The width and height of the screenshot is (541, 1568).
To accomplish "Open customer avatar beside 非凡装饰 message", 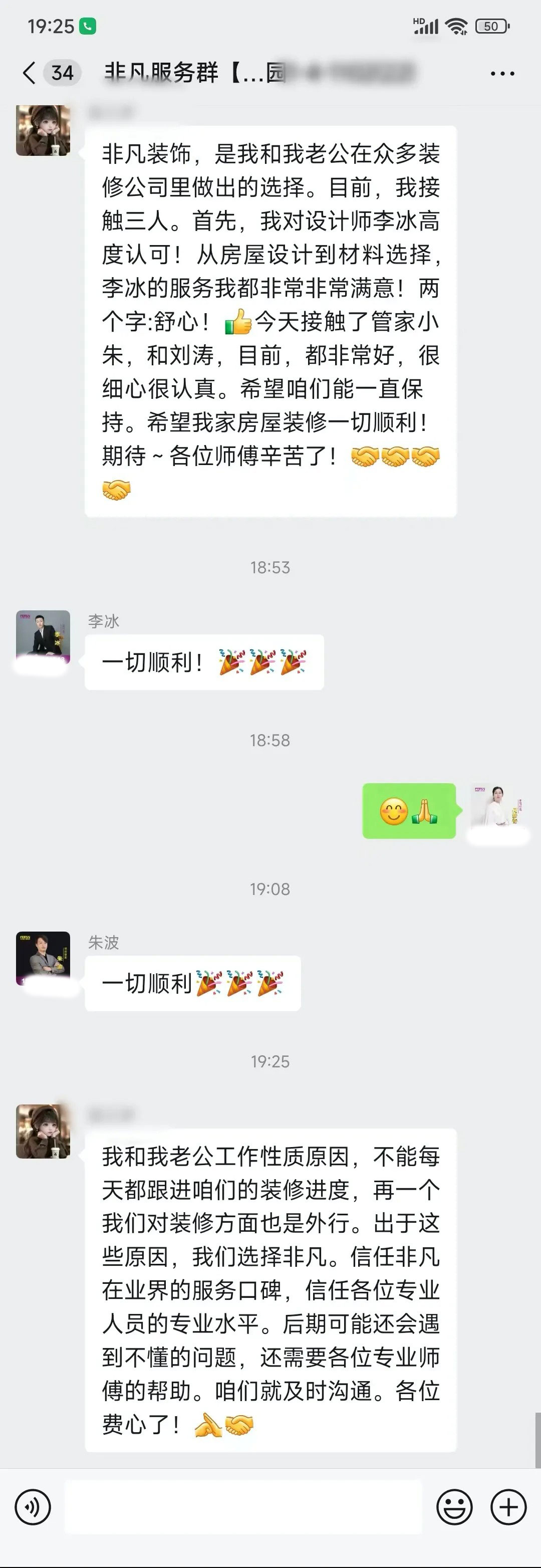I will coord(43,130).
